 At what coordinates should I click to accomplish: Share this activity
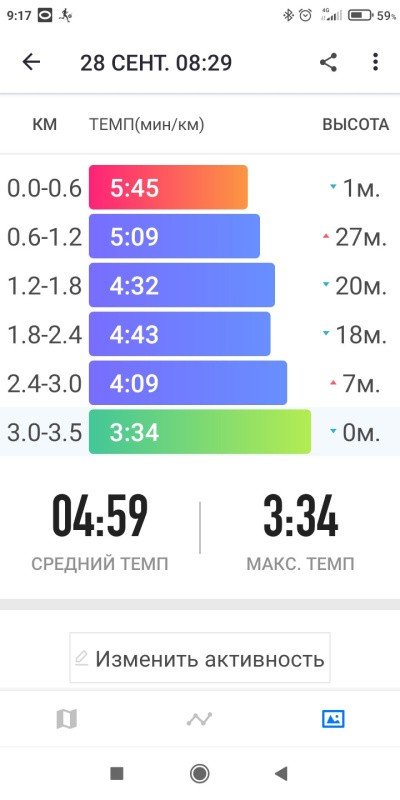[329, 62]
